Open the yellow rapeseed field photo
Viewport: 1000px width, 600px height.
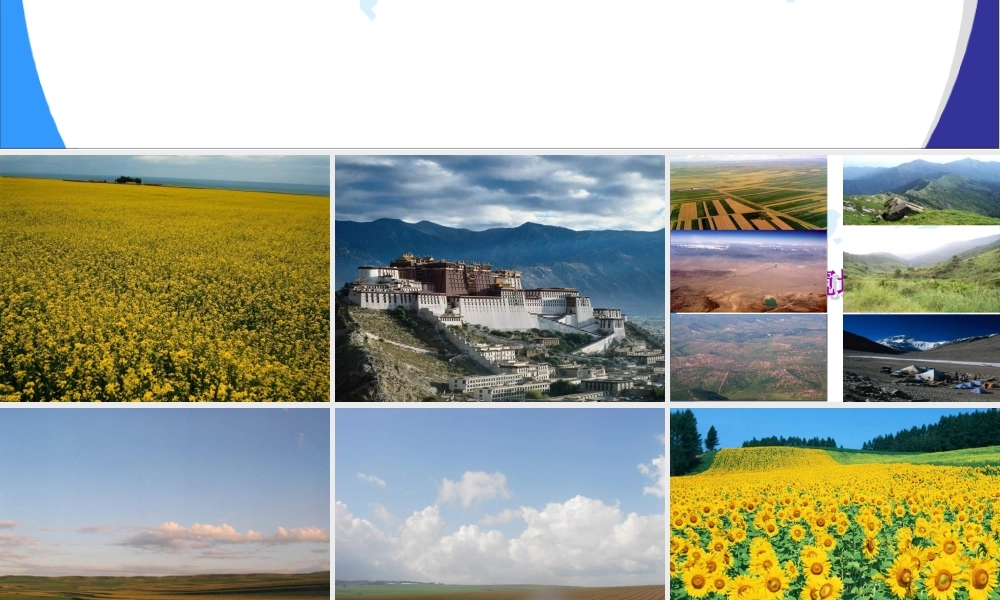click(165, 278)
